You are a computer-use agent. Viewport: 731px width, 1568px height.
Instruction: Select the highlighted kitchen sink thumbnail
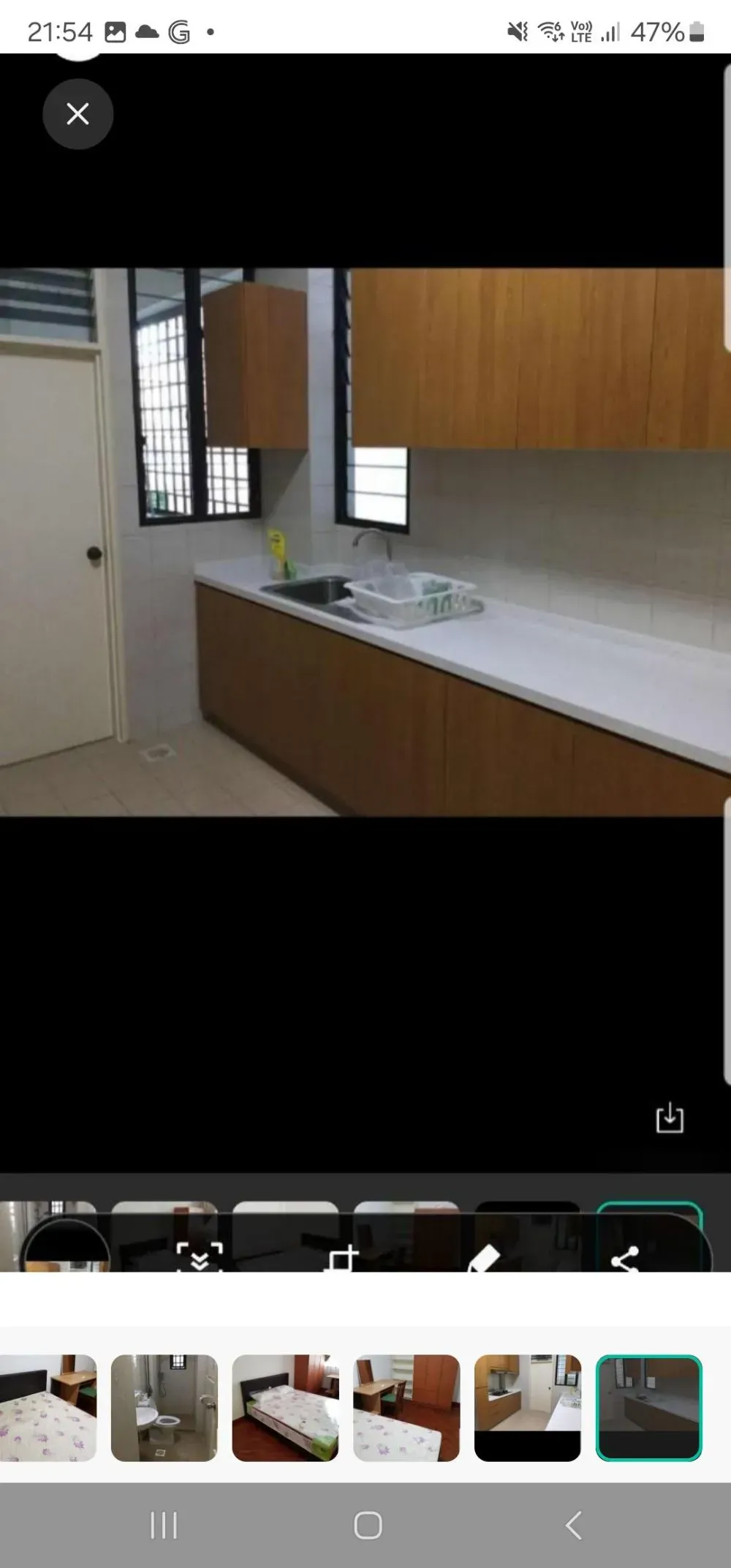coord(649,1408)
